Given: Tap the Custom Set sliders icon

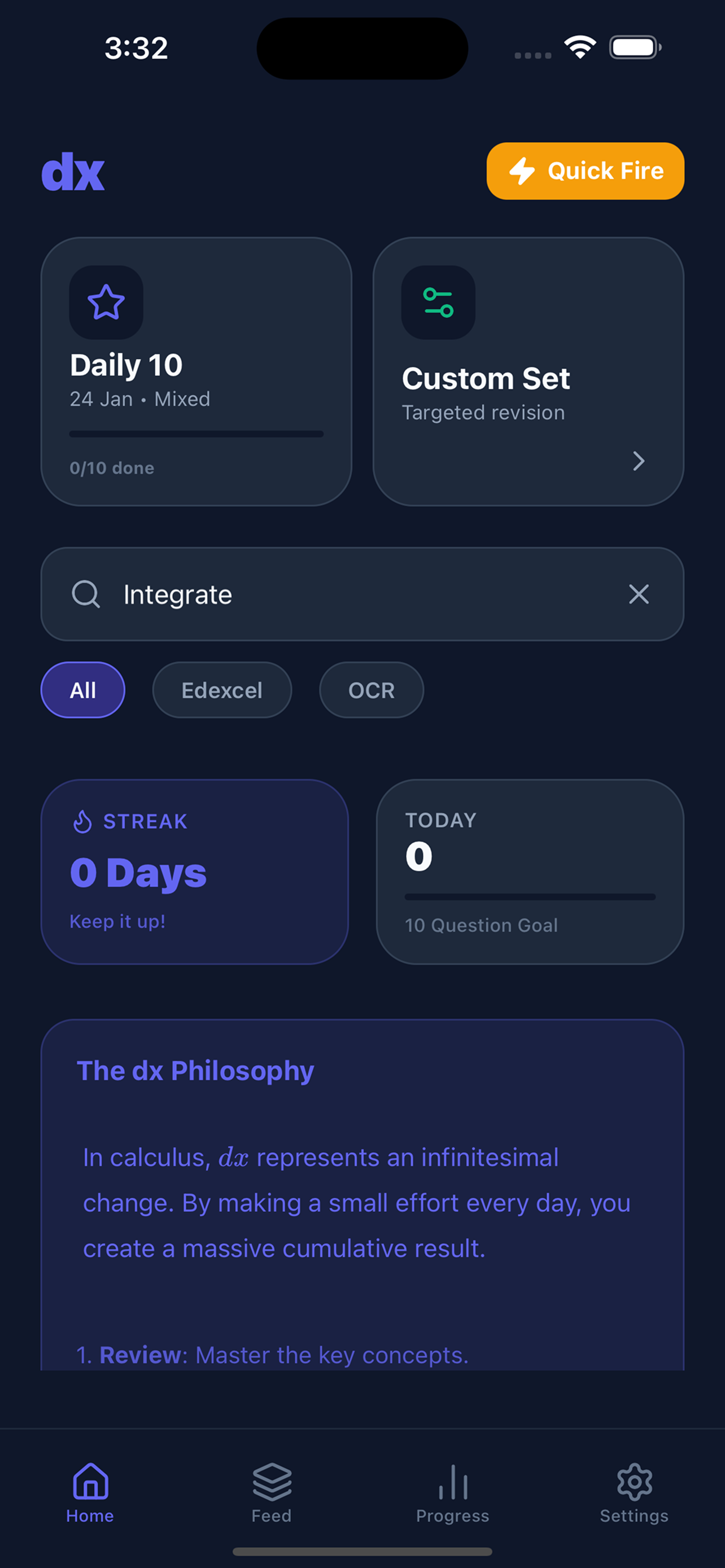Looking at the screenshot, I should 437,303.
